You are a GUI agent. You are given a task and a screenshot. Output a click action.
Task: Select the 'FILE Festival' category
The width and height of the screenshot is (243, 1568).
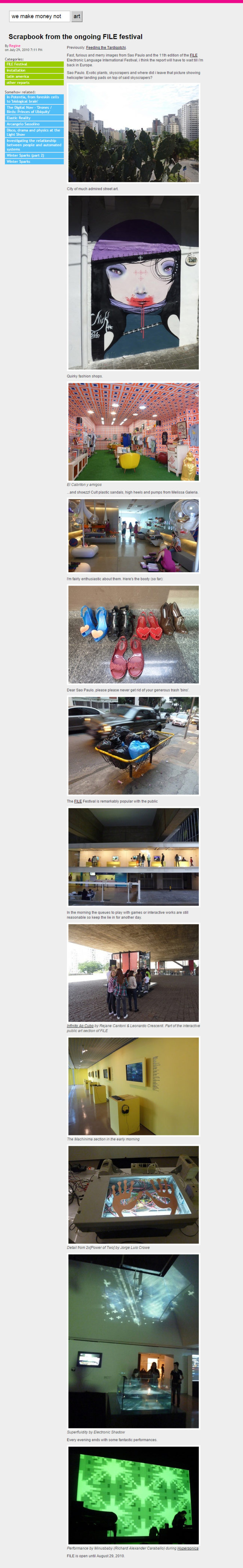click(17, 64)
